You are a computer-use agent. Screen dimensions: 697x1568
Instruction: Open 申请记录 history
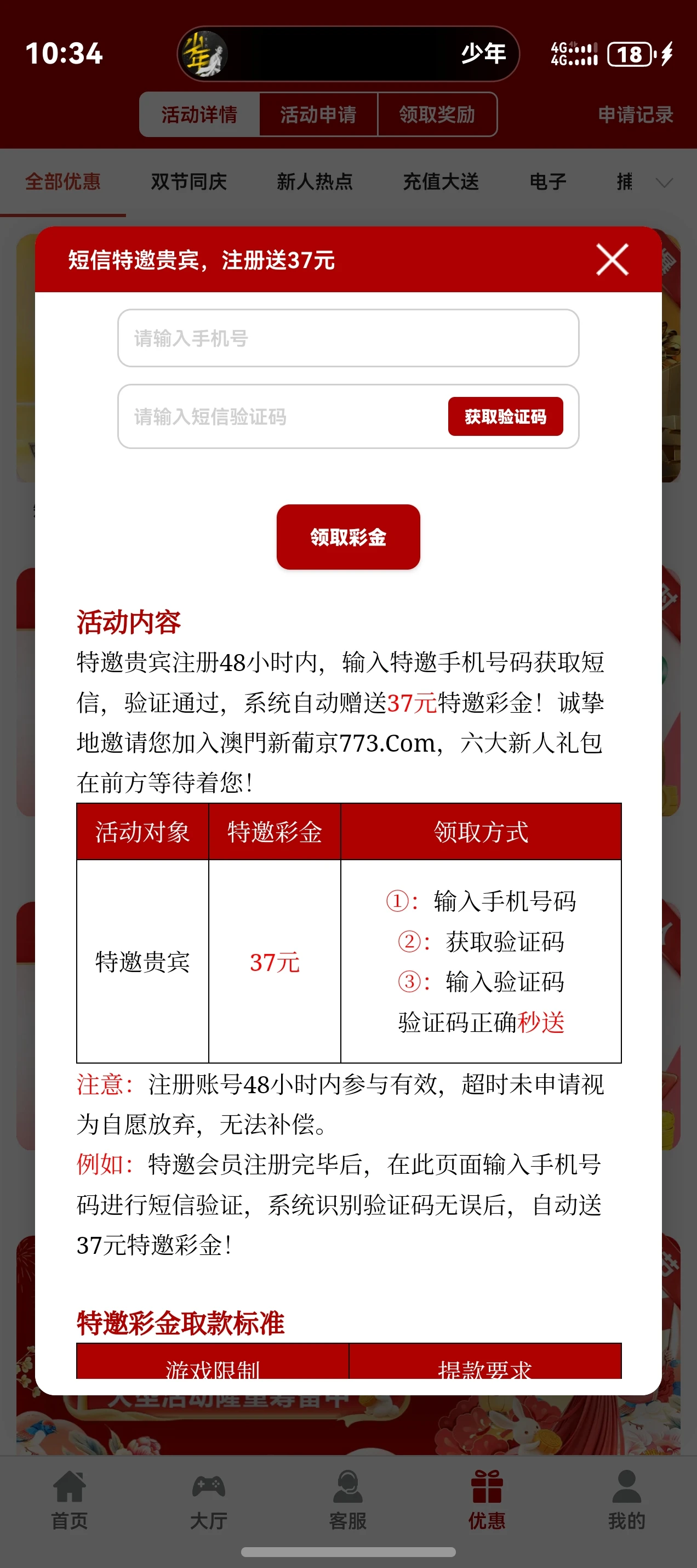pos(635,115)
